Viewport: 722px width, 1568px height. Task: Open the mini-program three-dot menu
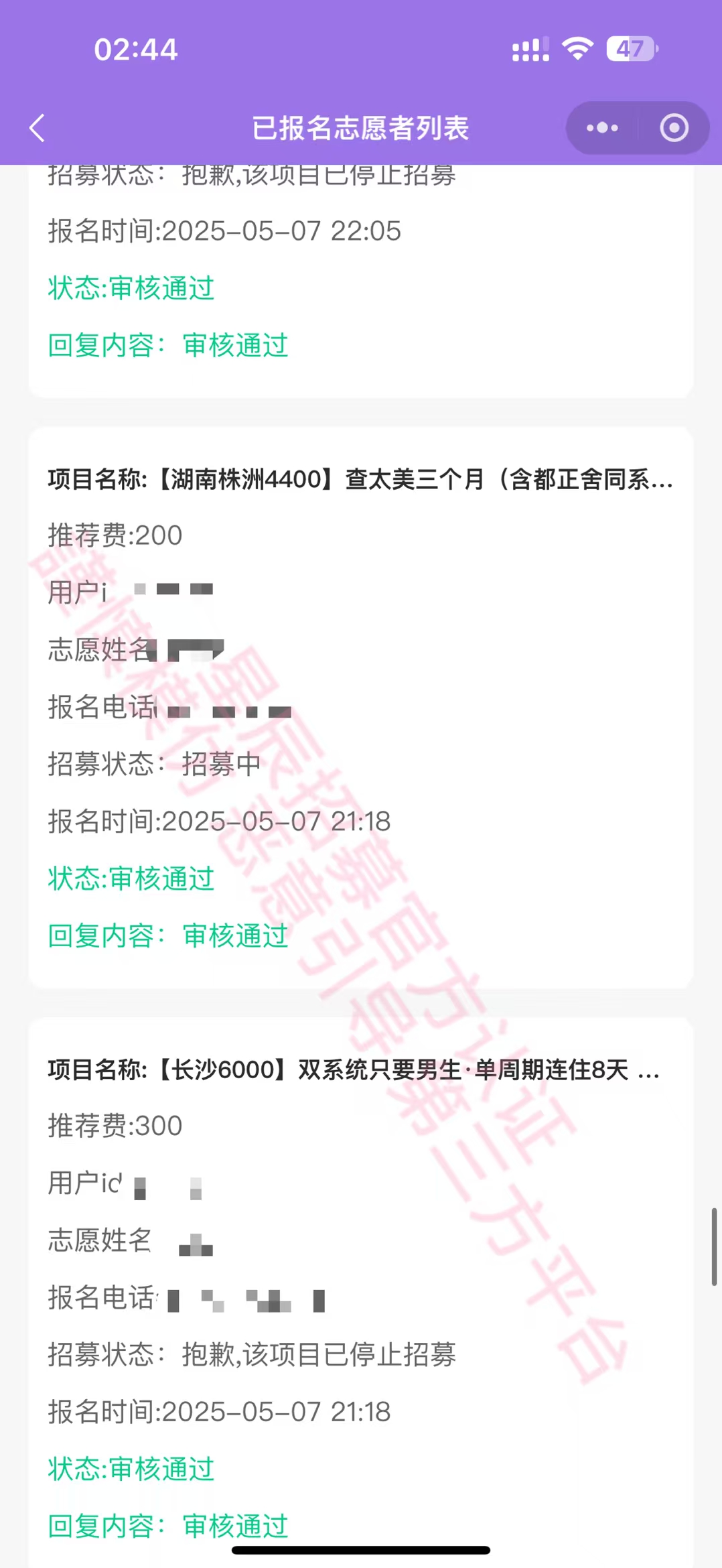click(x=601, y=127)
